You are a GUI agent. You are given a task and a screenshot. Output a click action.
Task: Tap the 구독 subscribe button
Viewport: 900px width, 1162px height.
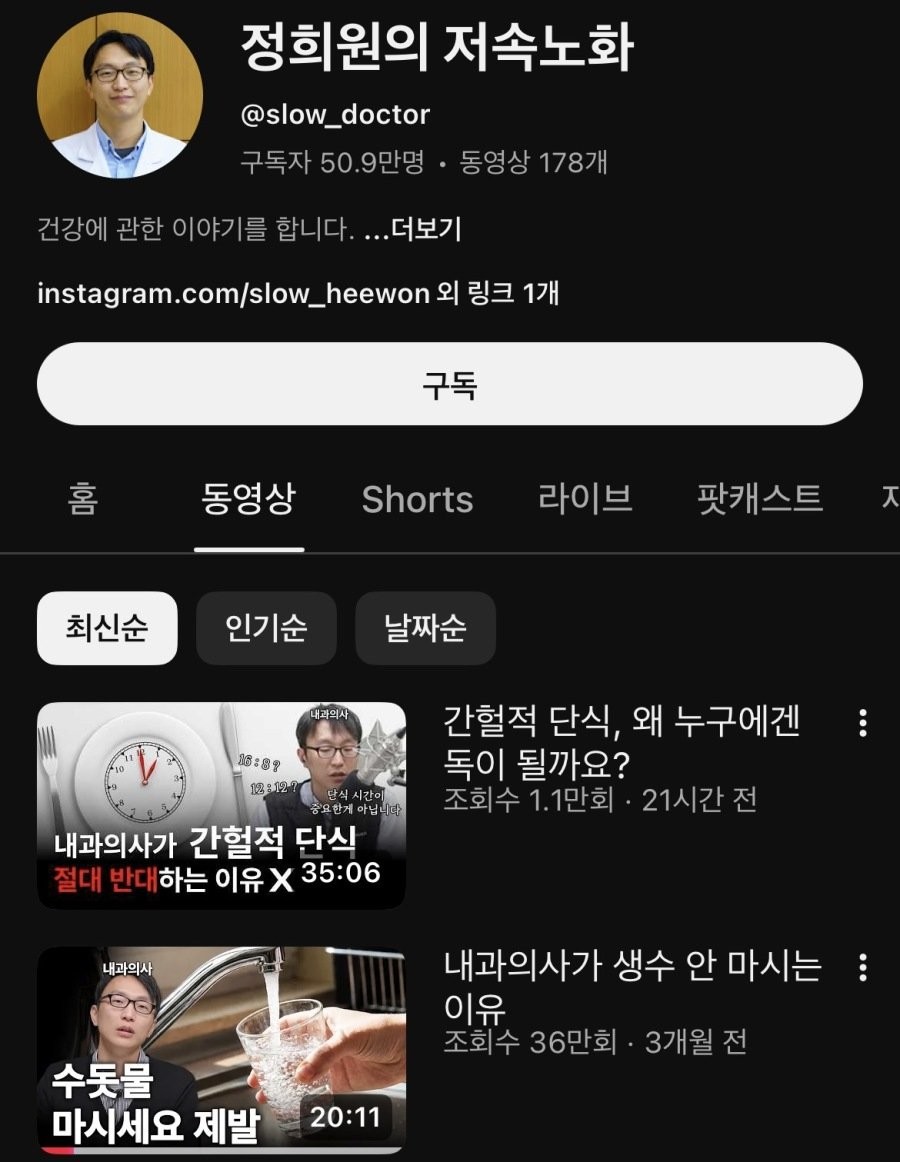pyautogui.click(x=449, y=384)
